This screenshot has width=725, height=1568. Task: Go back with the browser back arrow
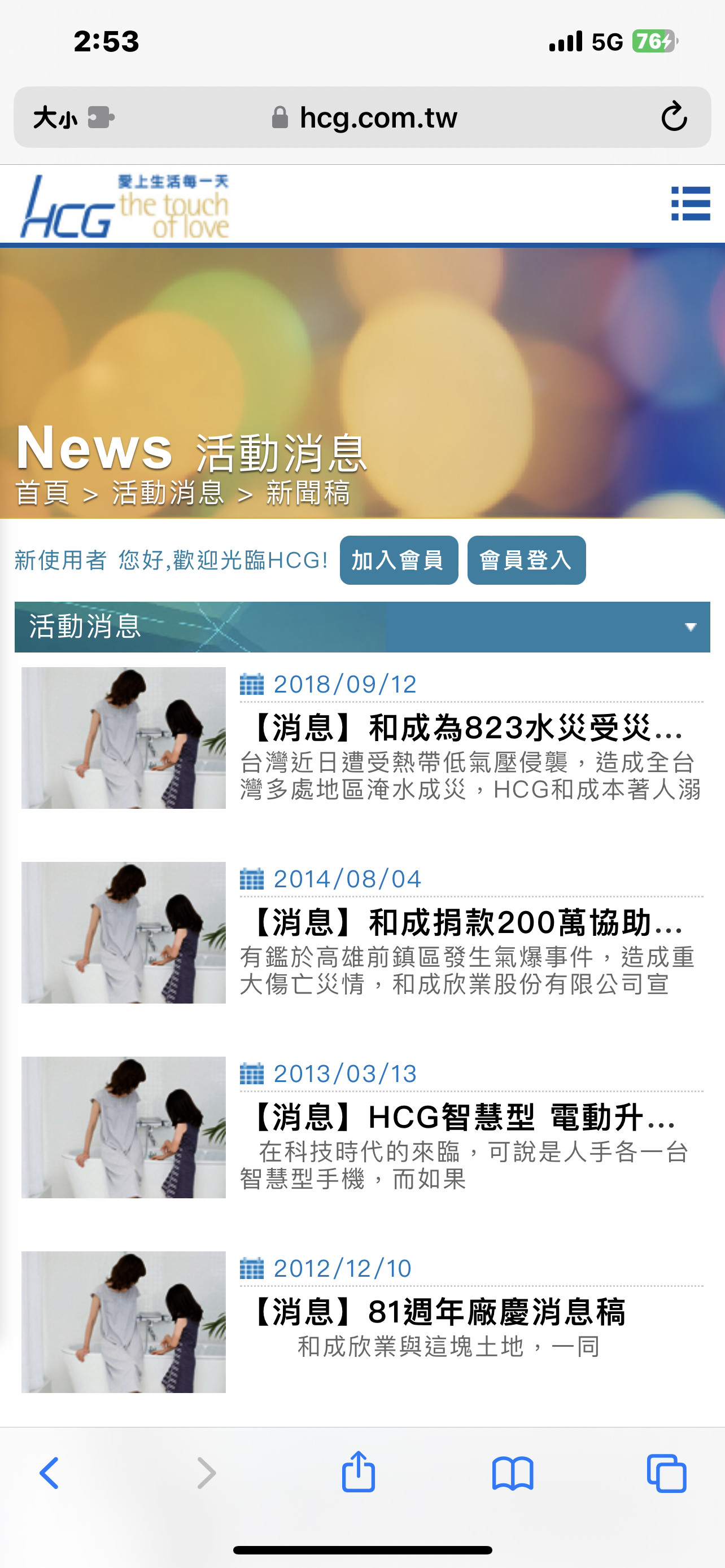coord(49,1473)
